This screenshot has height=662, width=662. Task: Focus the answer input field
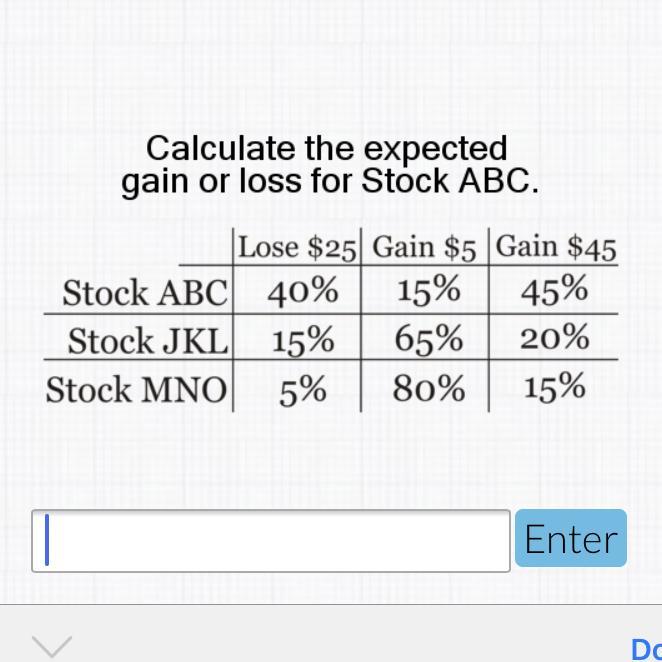coord(270,541)
